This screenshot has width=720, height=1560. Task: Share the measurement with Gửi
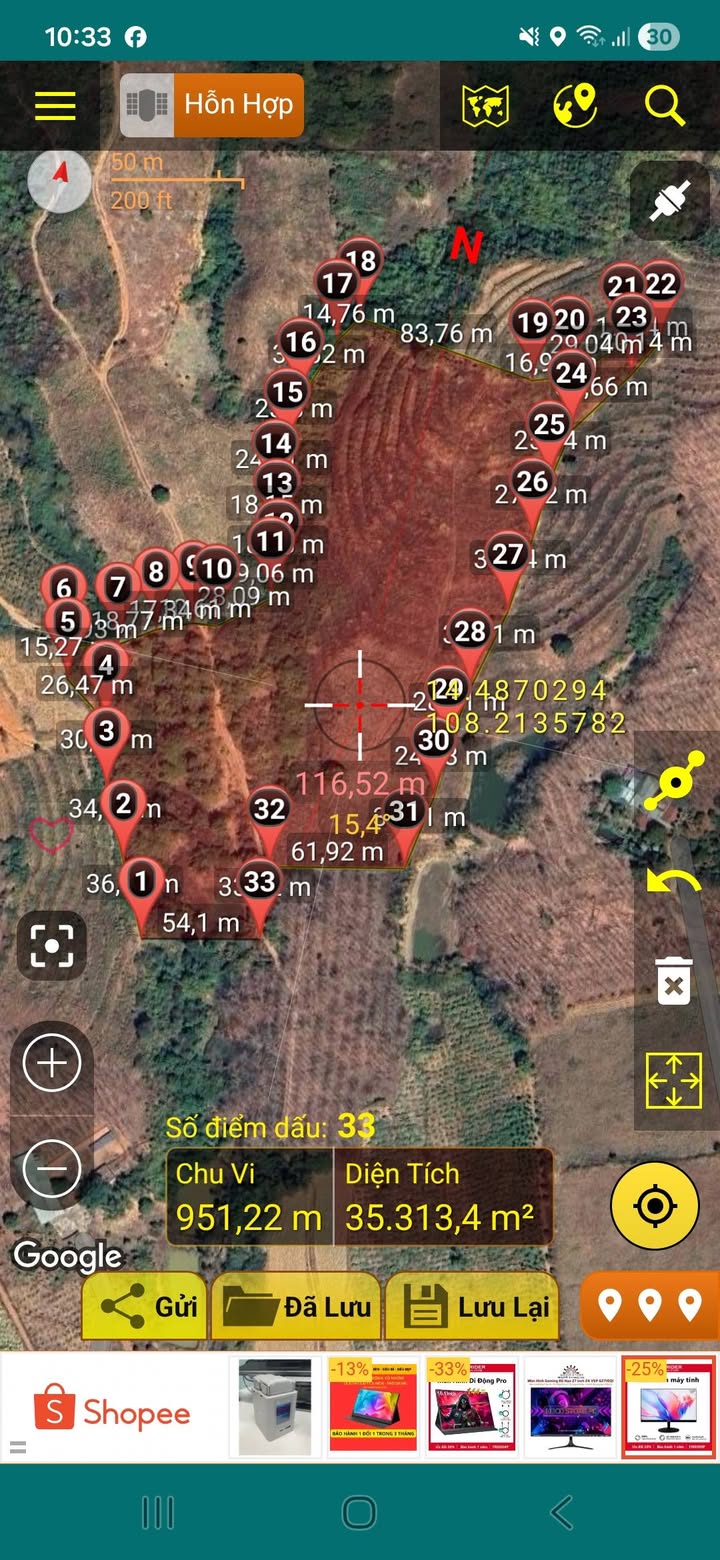[x=144, y=1306]
